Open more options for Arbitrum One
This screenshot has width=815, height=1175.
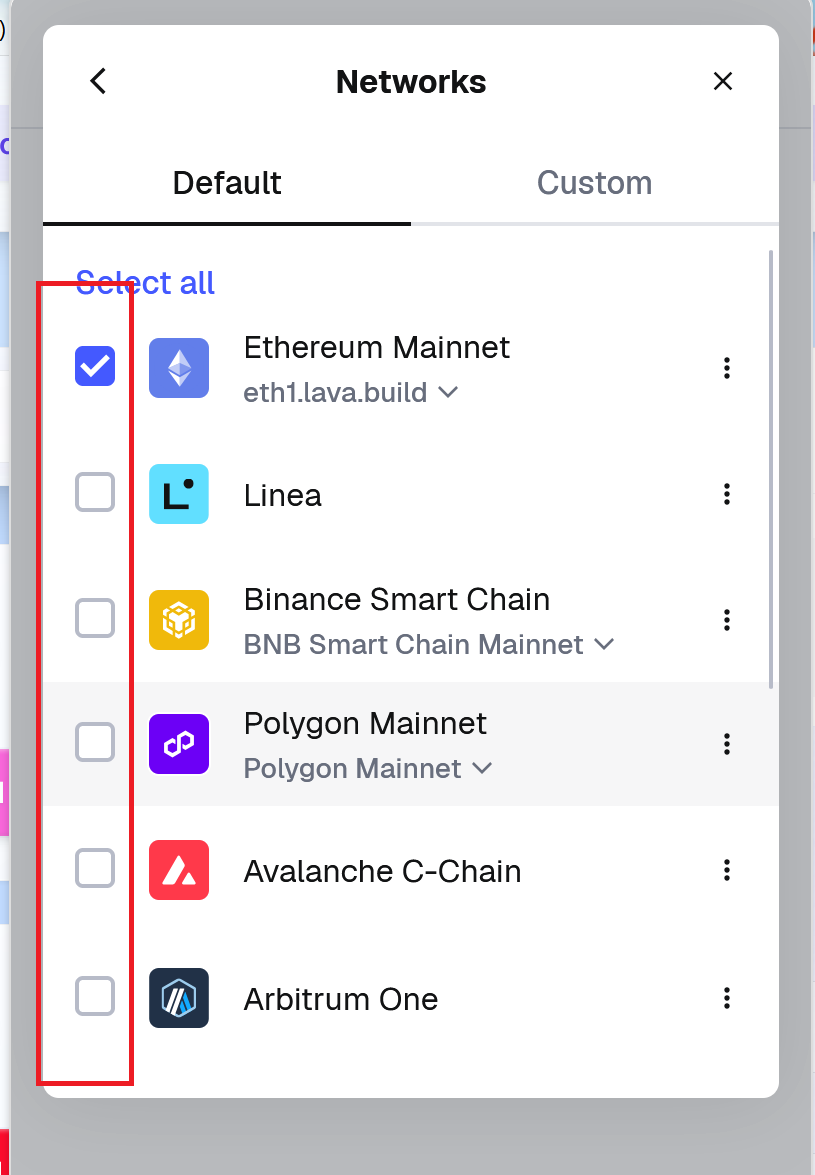click(727, 998)
